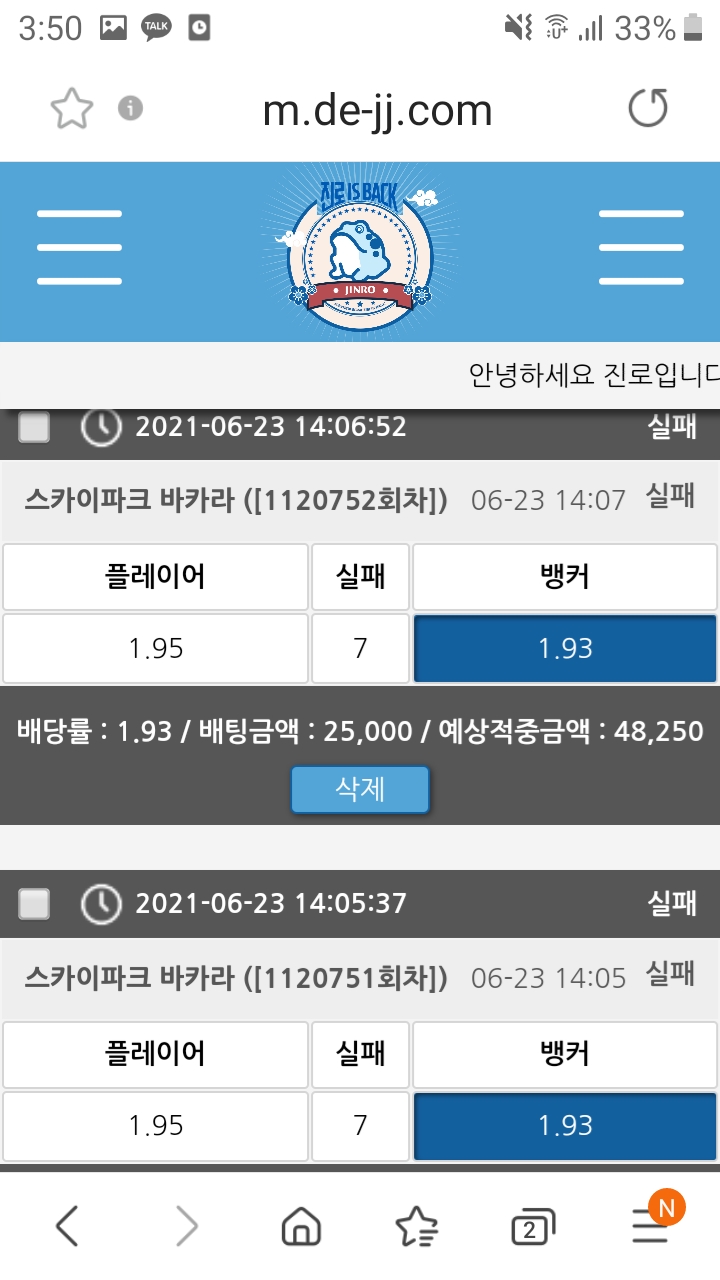View site info next to the address
The width and height of the screenshot is (720, 1280).
pyautogui.click(x=130, y=108)
